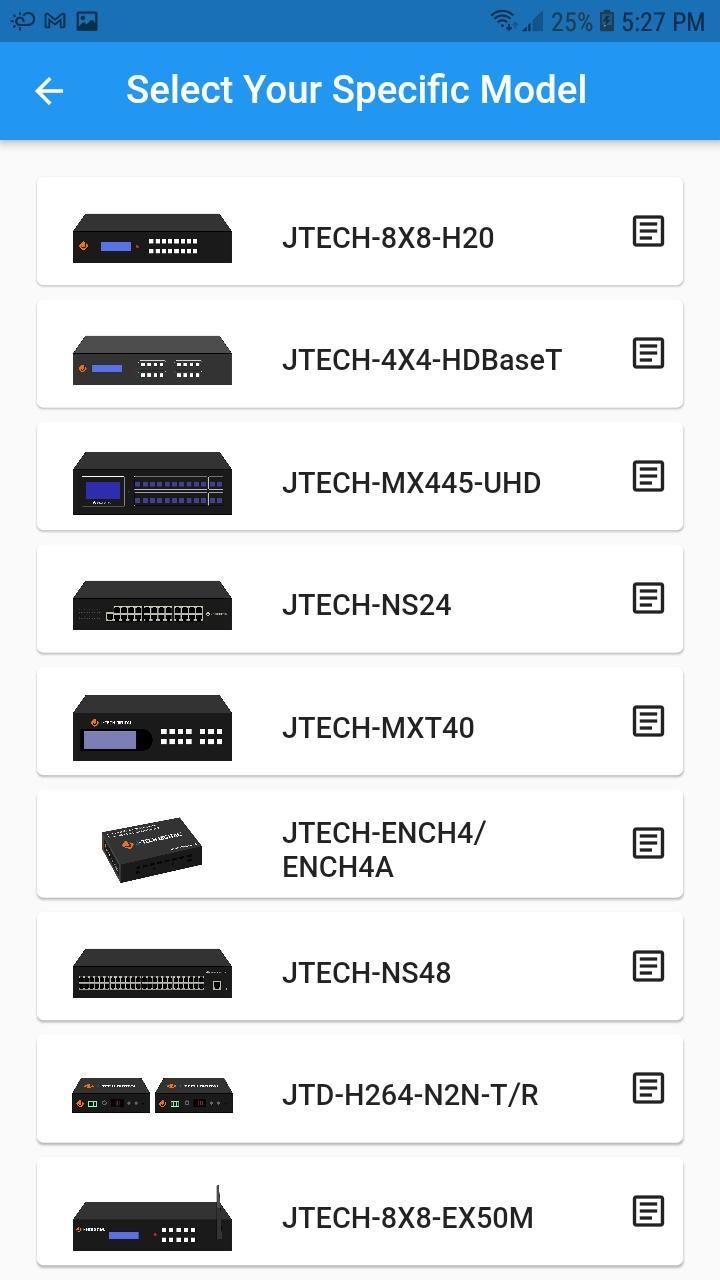Open the JTECH-MX445-UHD document icon
This screenshot has width=720, height=1280.
648,476
